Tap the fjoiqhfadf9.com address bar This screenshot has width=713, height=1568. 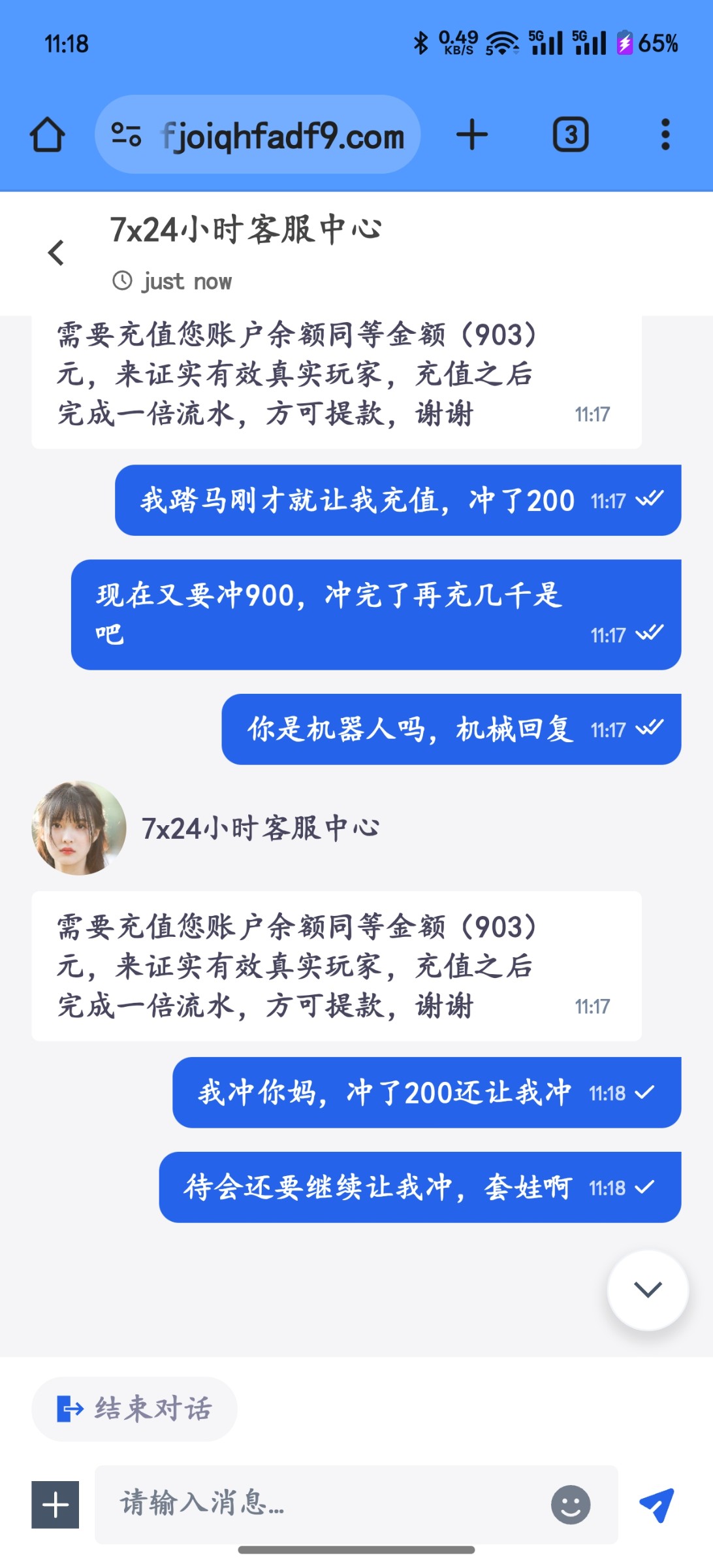click(x=282, y=135)
